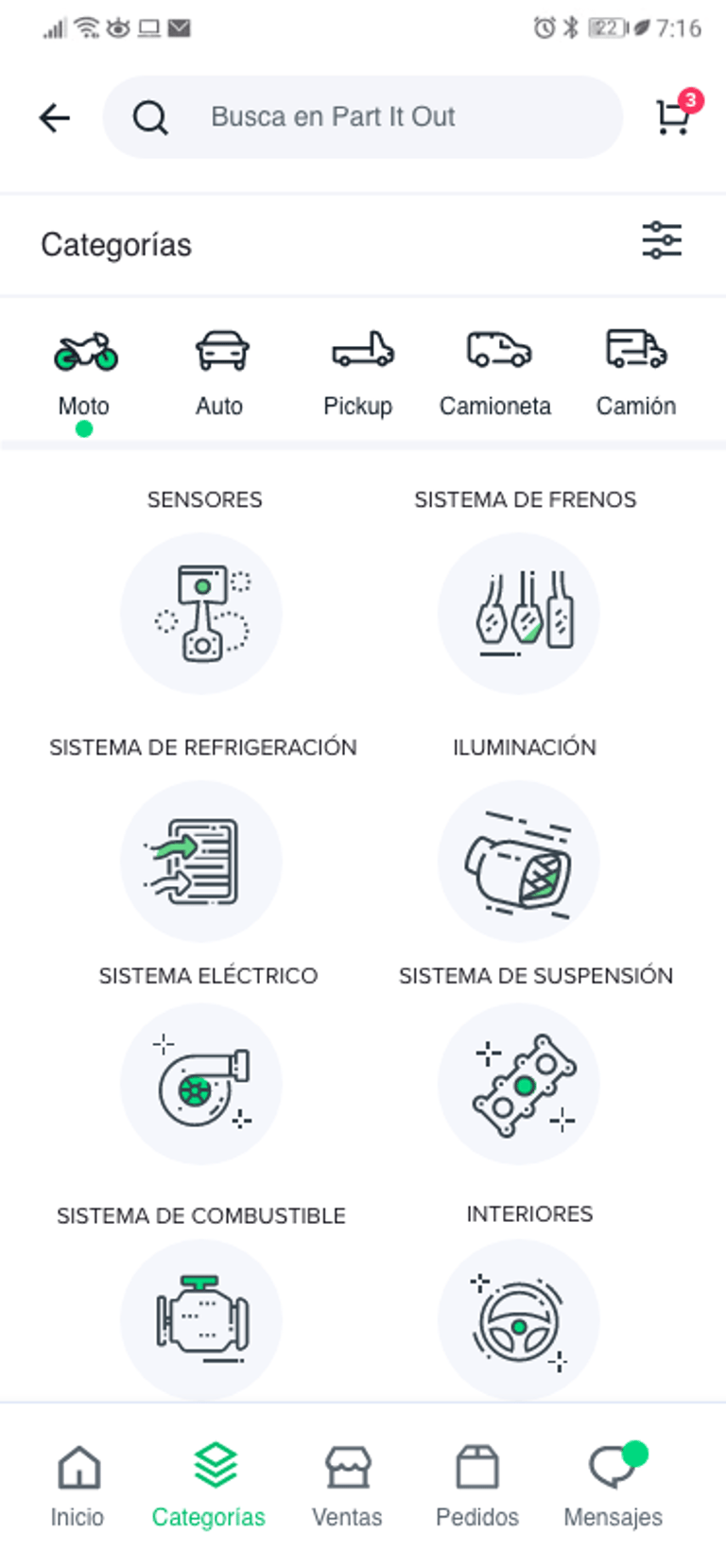The image size is (726, 1568).
Task: Open the Mensajes tab
Action: pyautogui.click(x=614, y=1487)
